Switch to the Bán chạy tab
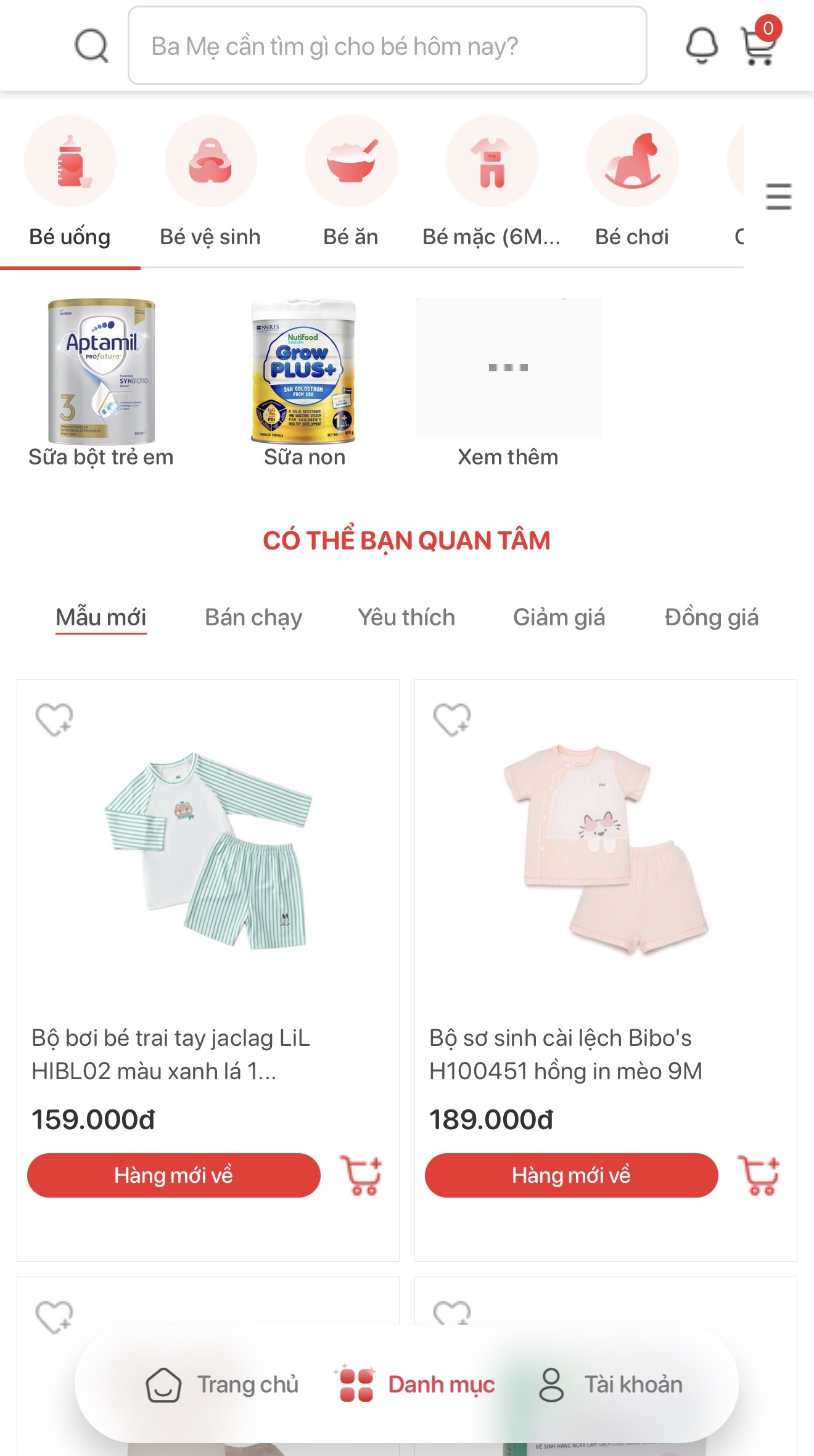The image size is (814, 1456). (253, 617)
